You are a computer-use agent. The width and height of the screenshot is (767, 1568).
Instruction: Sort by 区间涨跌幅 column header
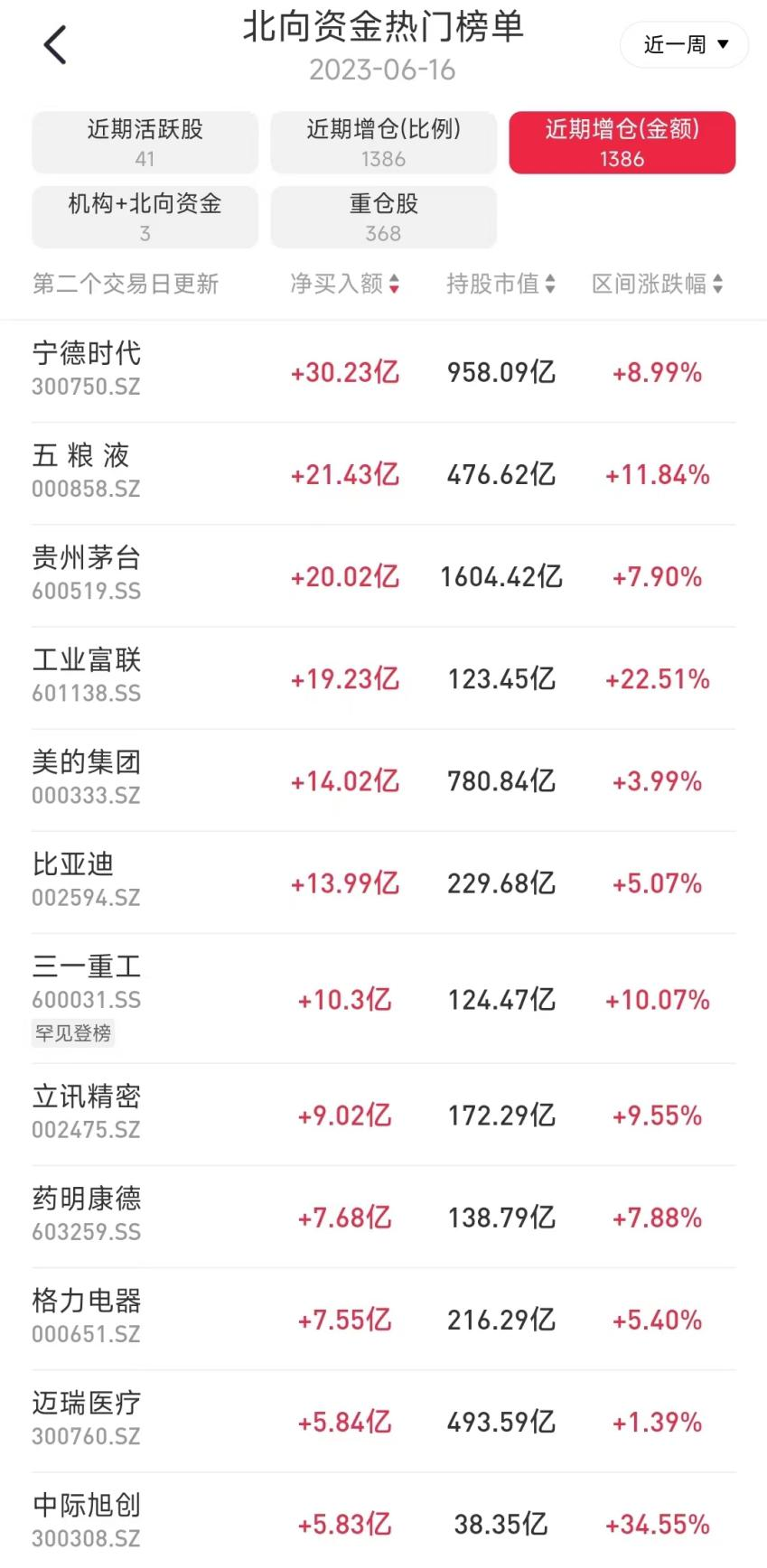pyautogui.click(x=657, y=284)
